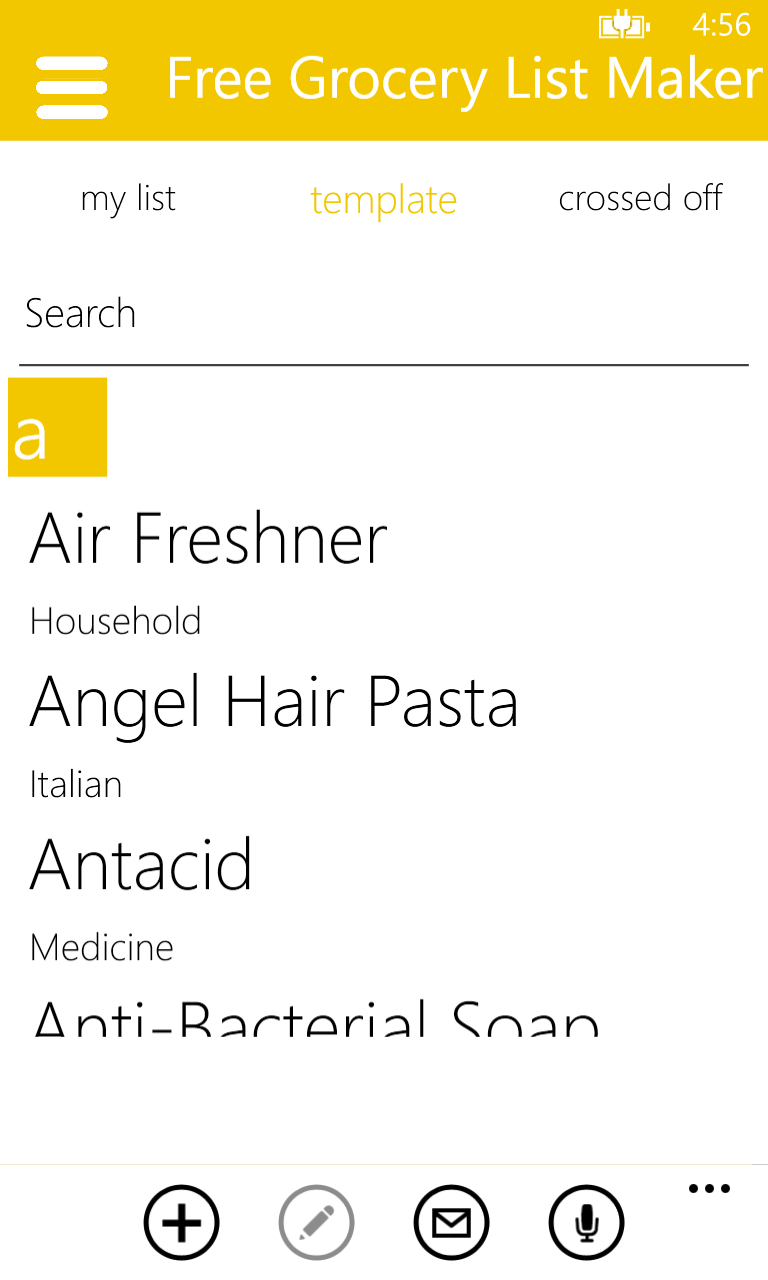Email the list via the envelope icon
This screenshot has height=1280, width=768.
coord(451,1222)
